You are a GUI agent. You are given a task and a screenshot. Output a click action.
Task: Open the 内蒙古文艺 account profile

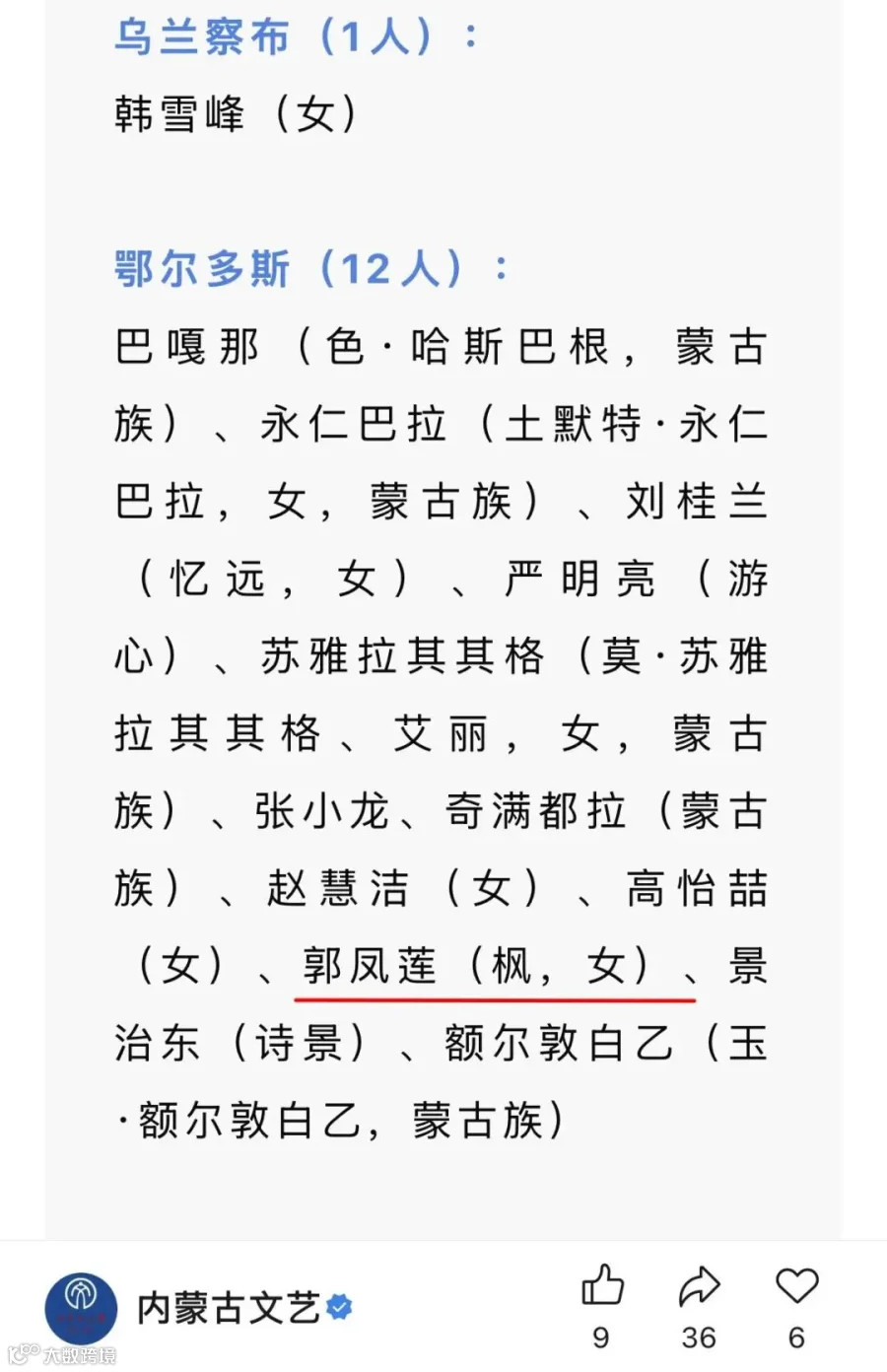(x=229, y=1308)
